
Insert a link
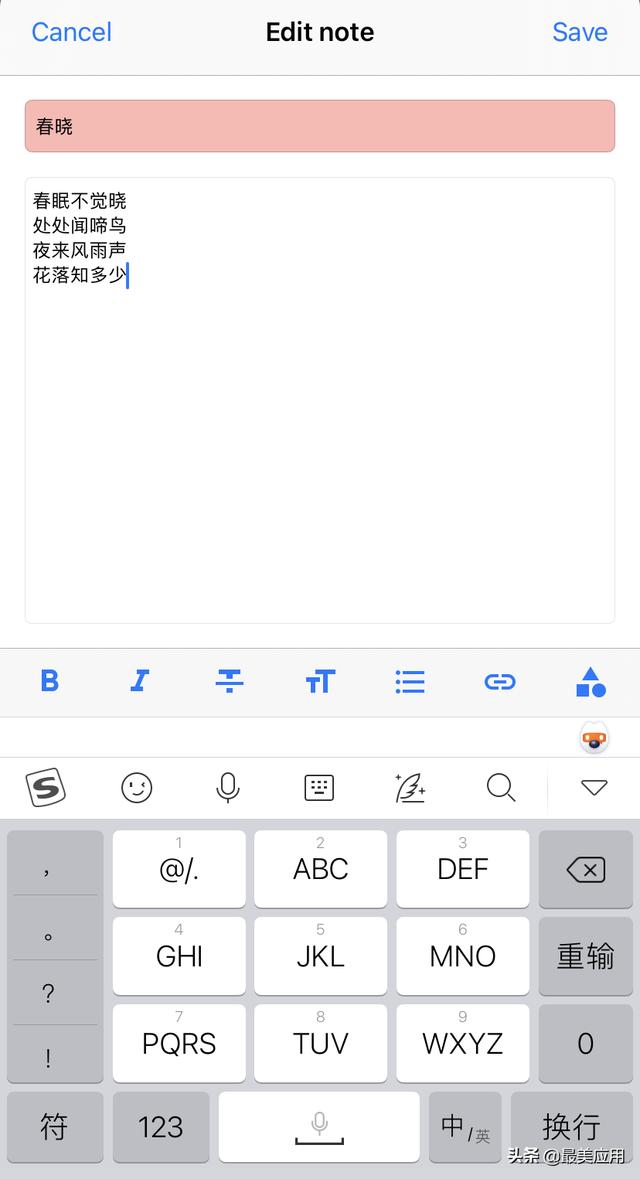(500, 681)
